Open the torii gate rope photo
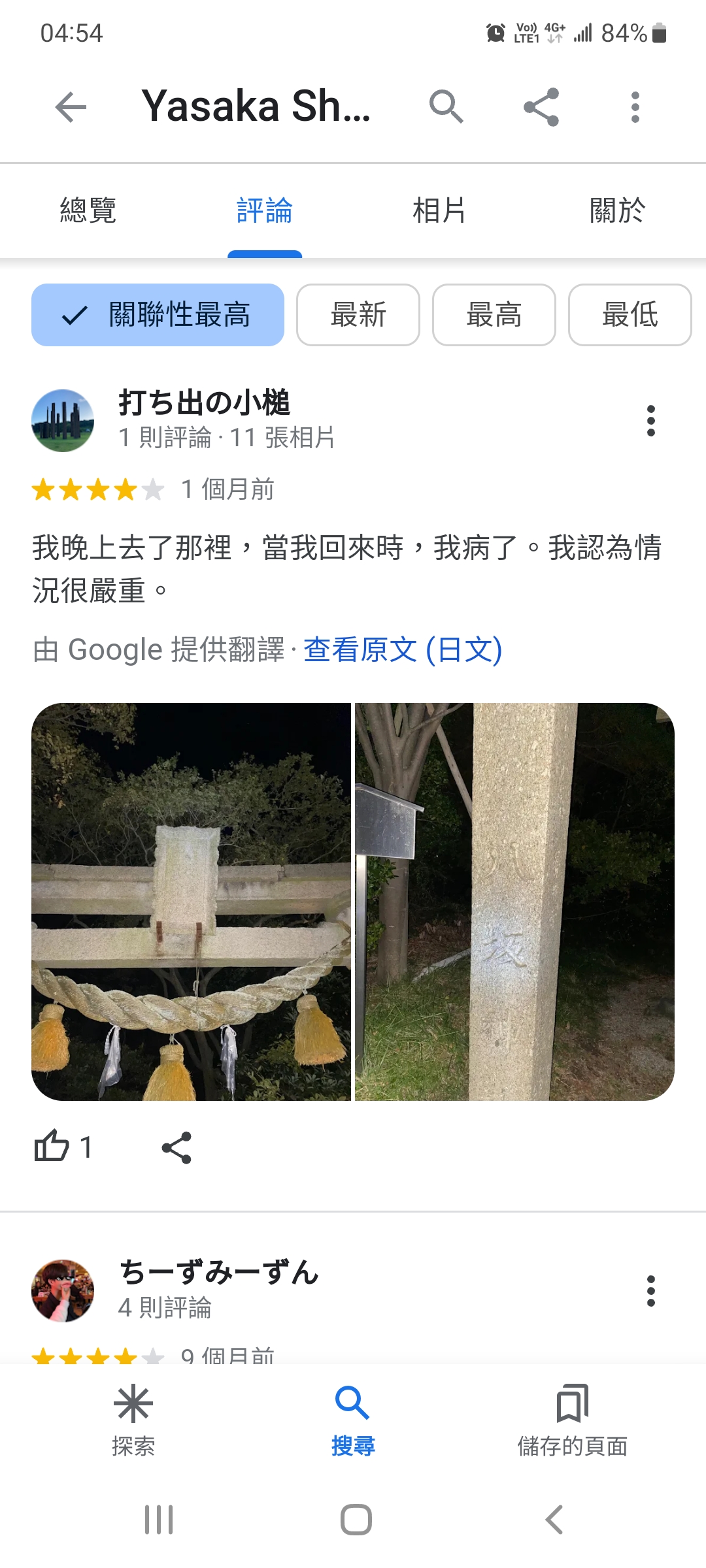 tap(191, 902)
